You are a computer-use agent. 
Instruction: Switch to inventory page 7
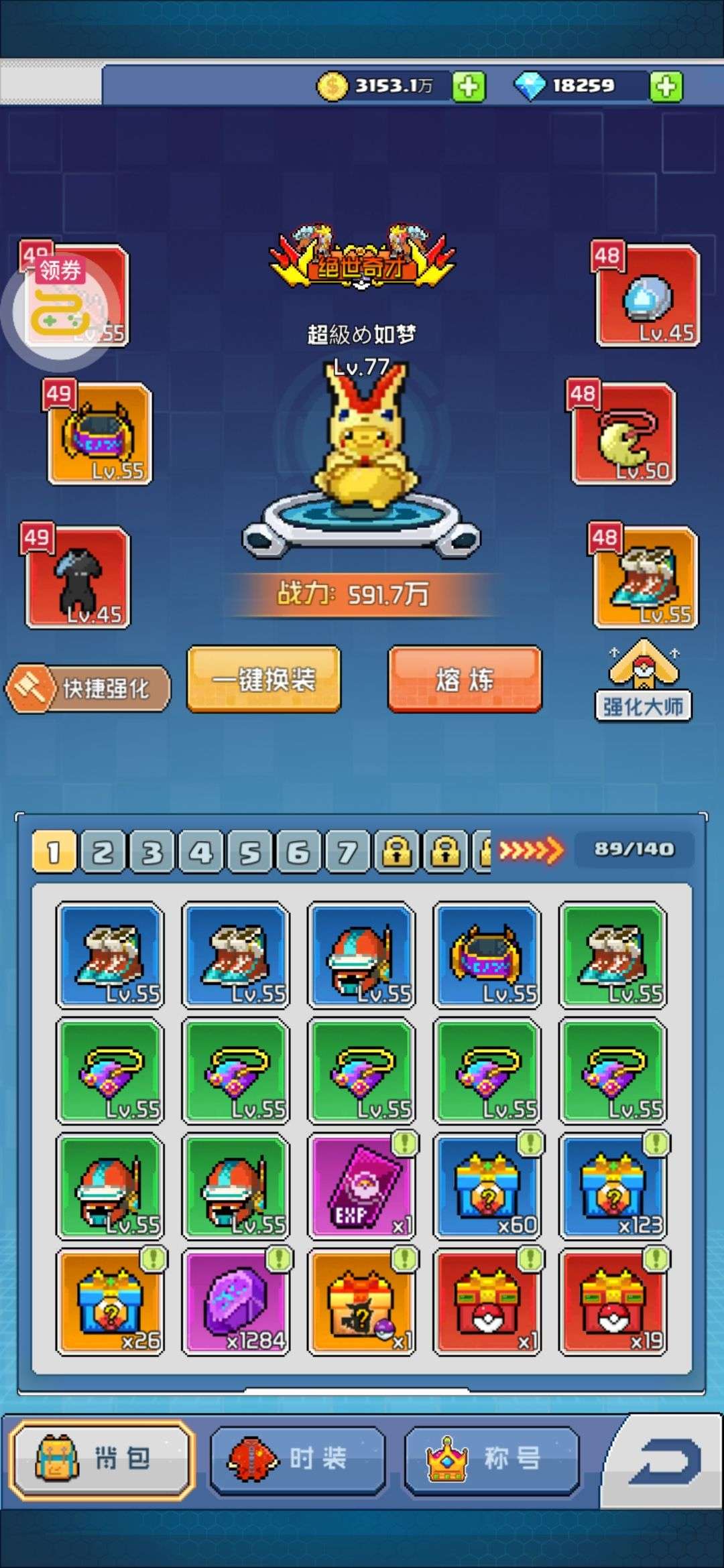pos(347,852)
